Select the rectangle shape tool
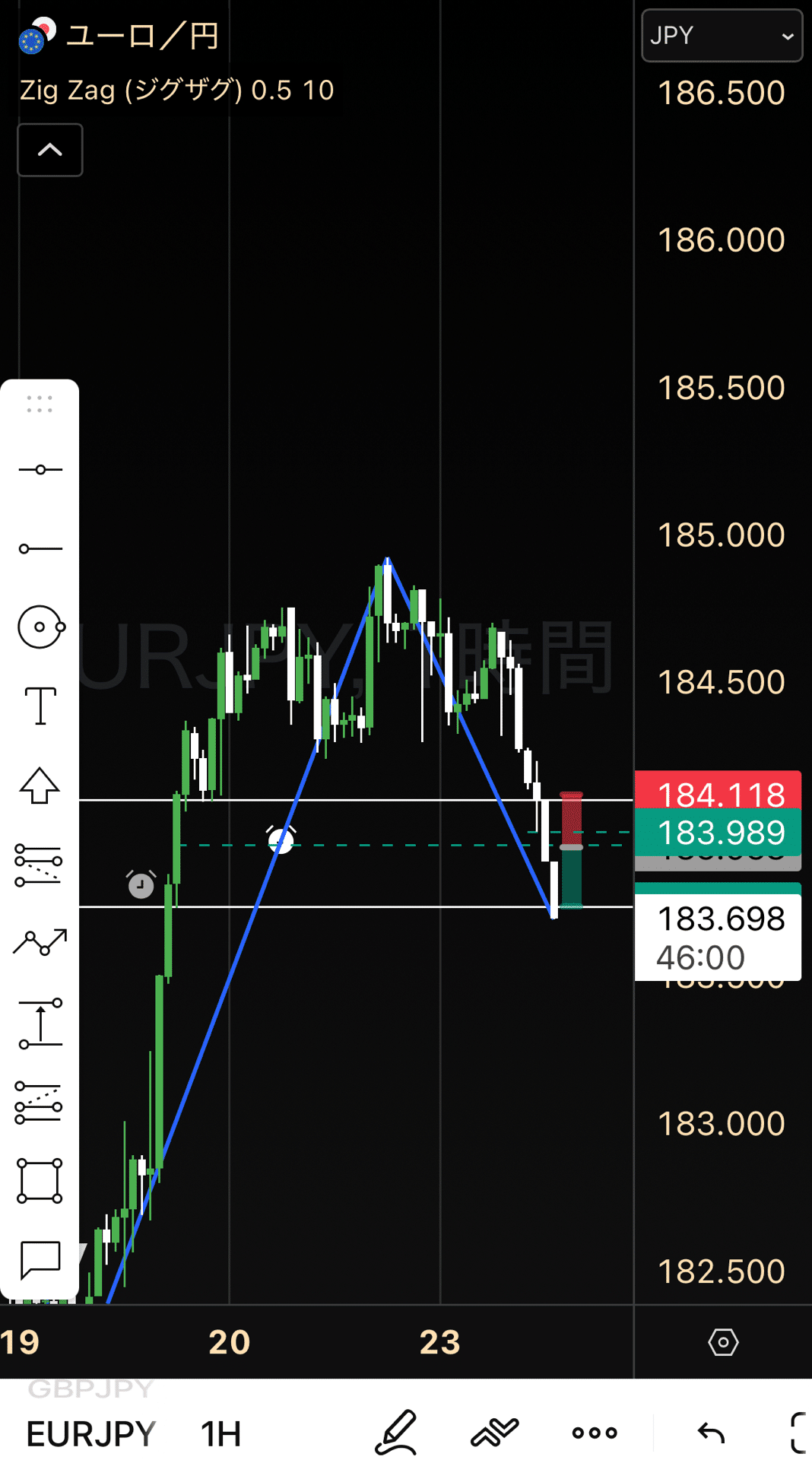812x1460 pixels. point(40,1181)
